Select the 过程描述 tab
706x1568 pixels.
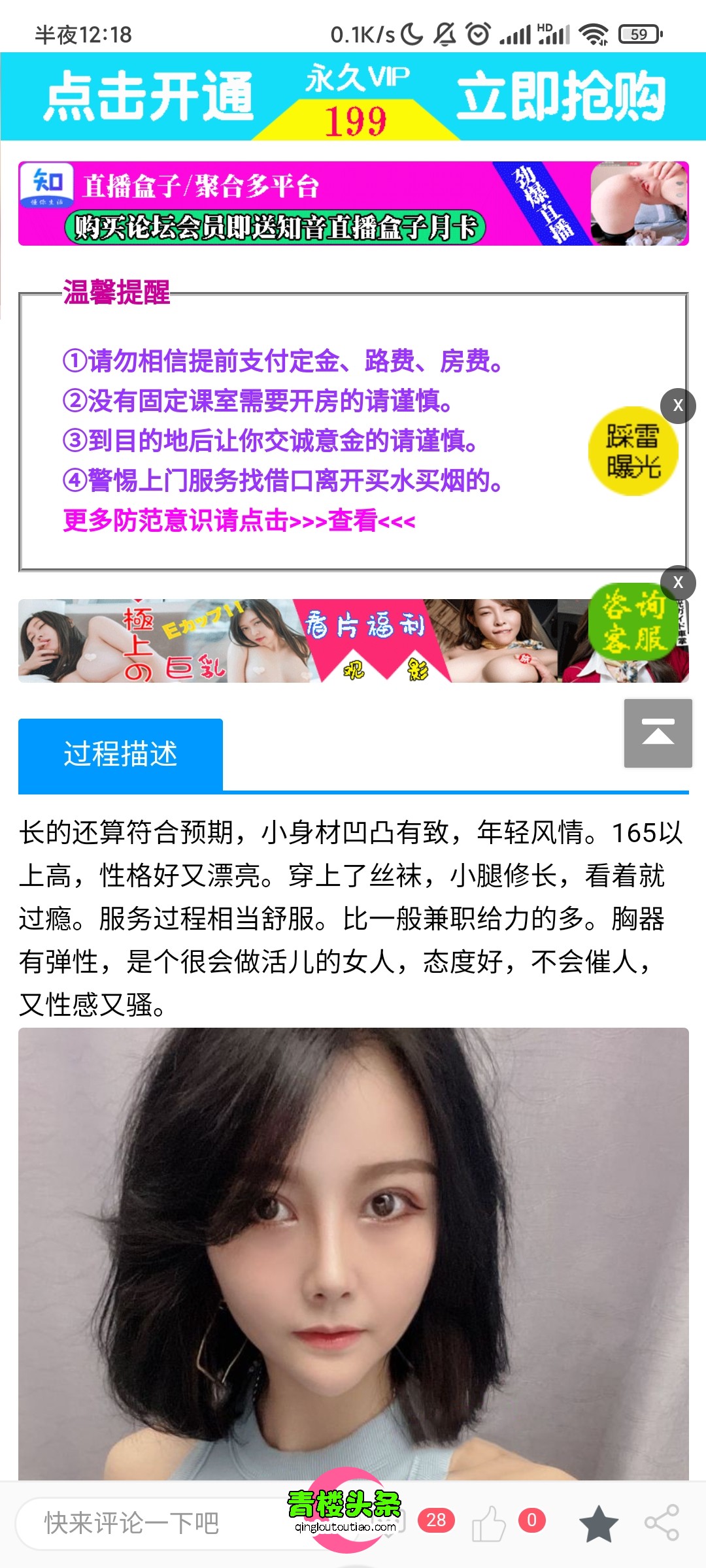pos(120,755)
